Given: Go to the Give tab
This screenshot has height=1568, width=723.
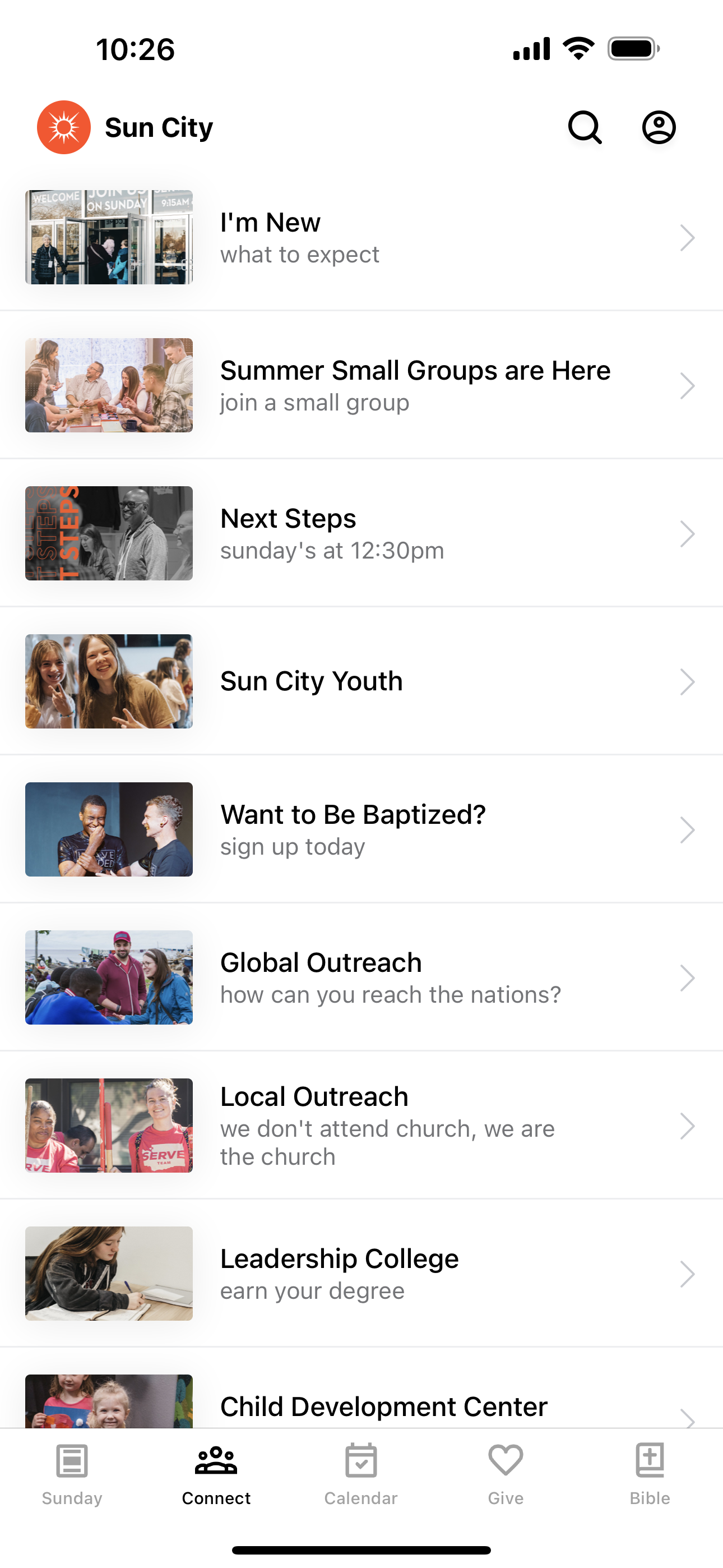Looking at the screenshot, I should tap(506, 1474).
